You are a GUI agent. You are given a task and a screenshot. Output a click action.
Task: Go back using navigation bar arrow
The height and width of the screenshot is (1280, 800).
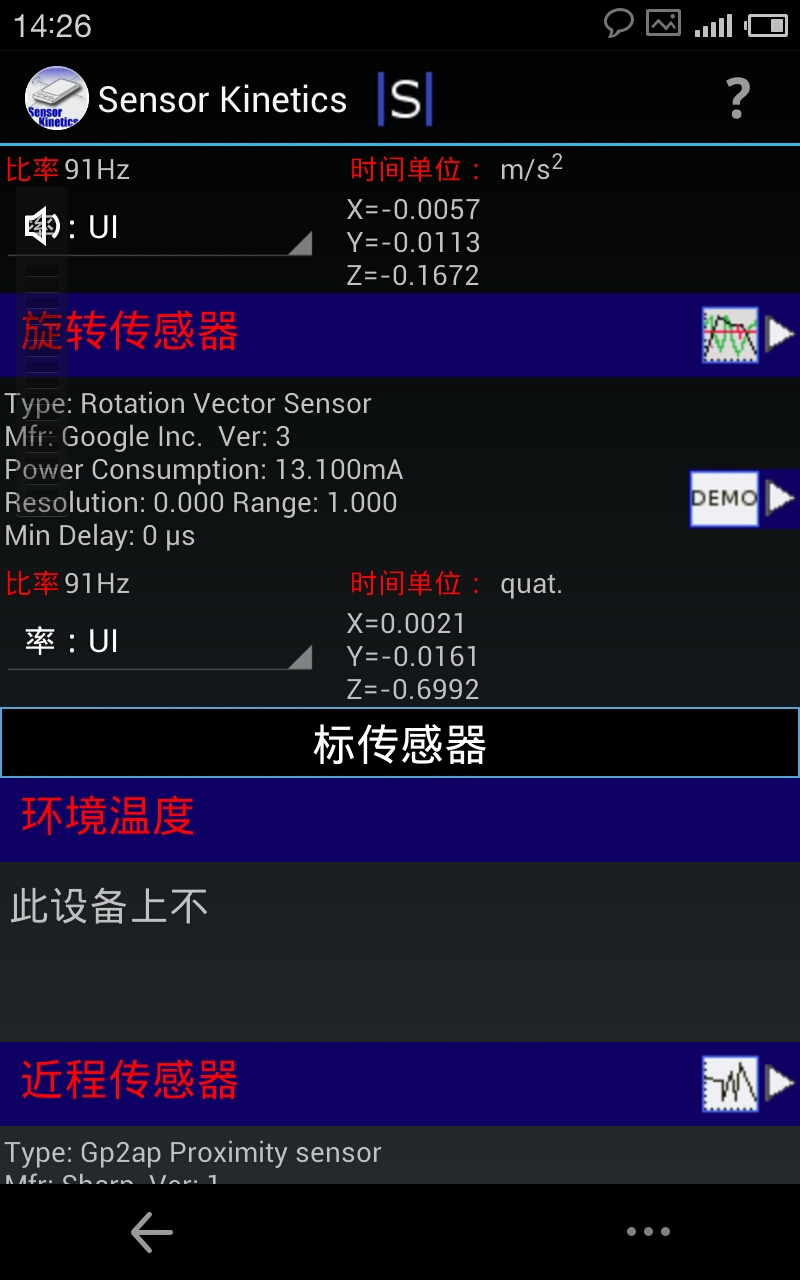152,1233
